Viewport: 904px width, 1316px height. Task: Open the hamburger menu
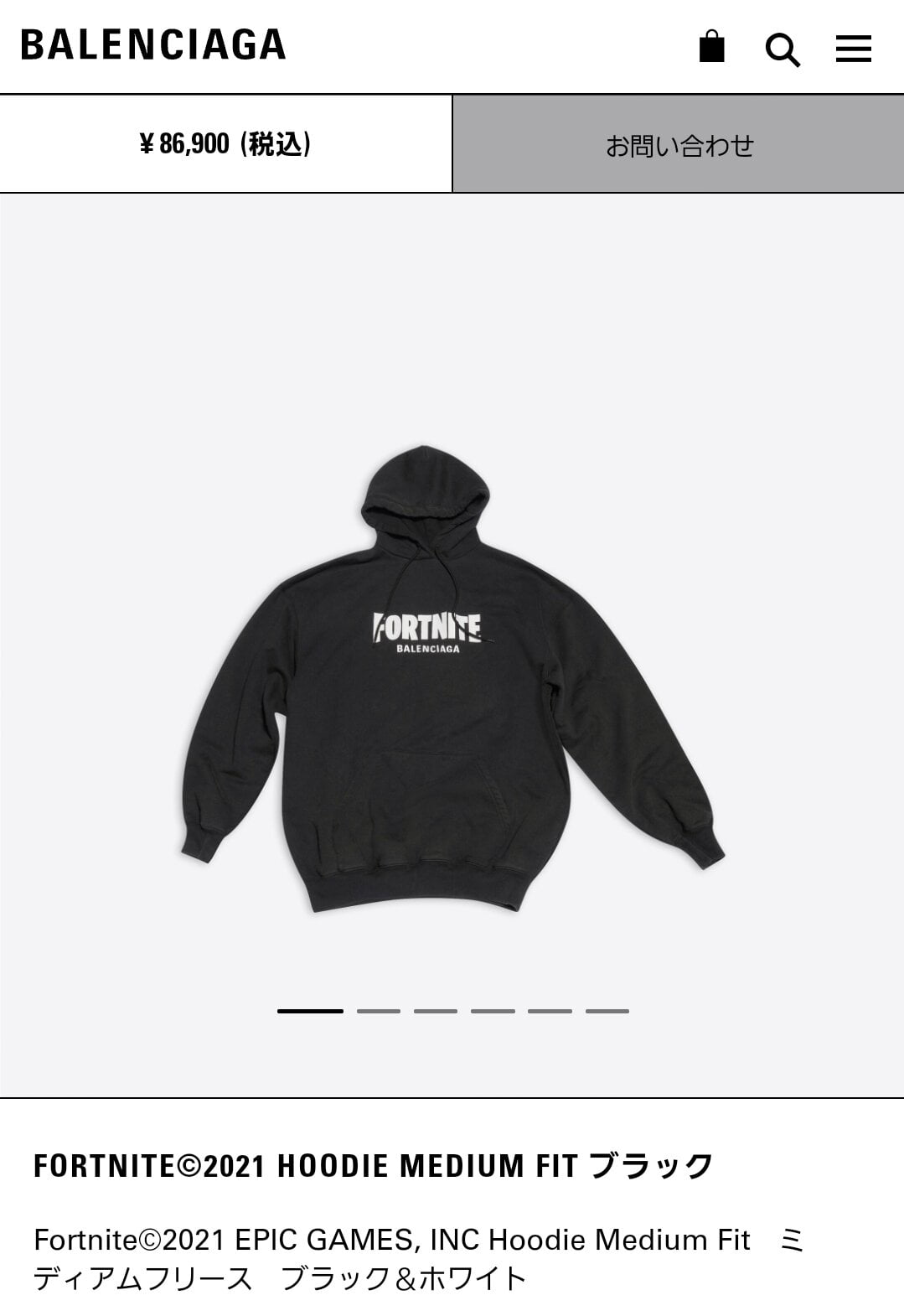[x=853, y=49]
